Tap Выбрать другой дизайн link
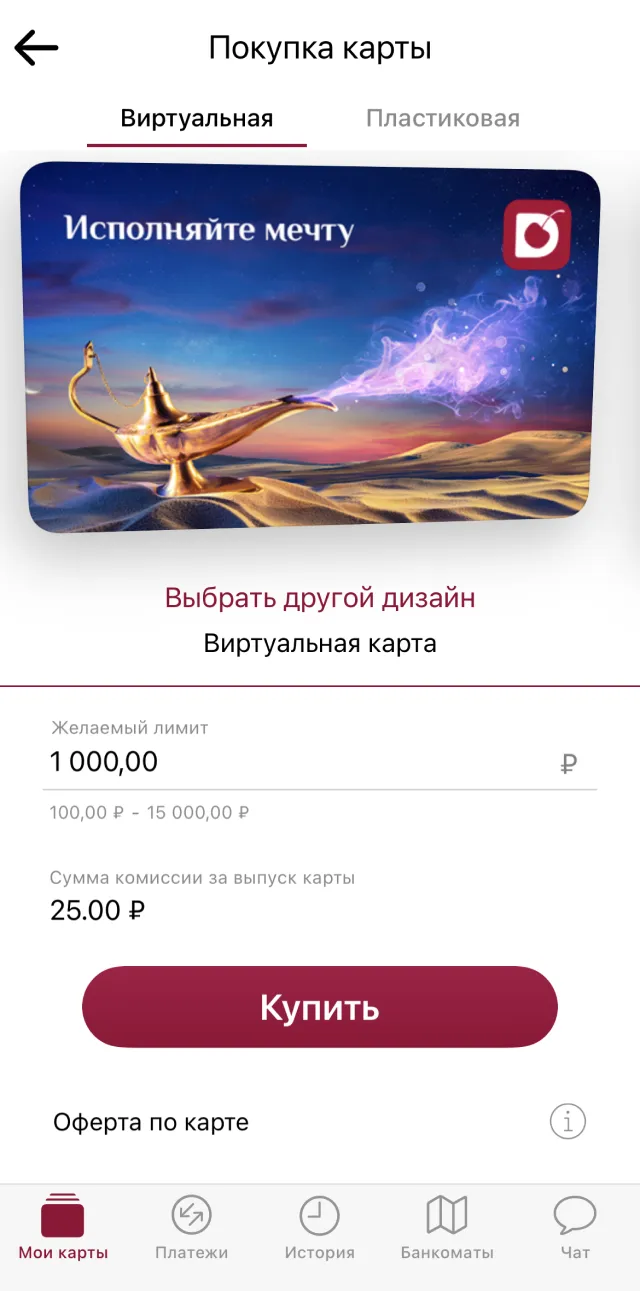The image size is (640, 1291). click(320, 598)
